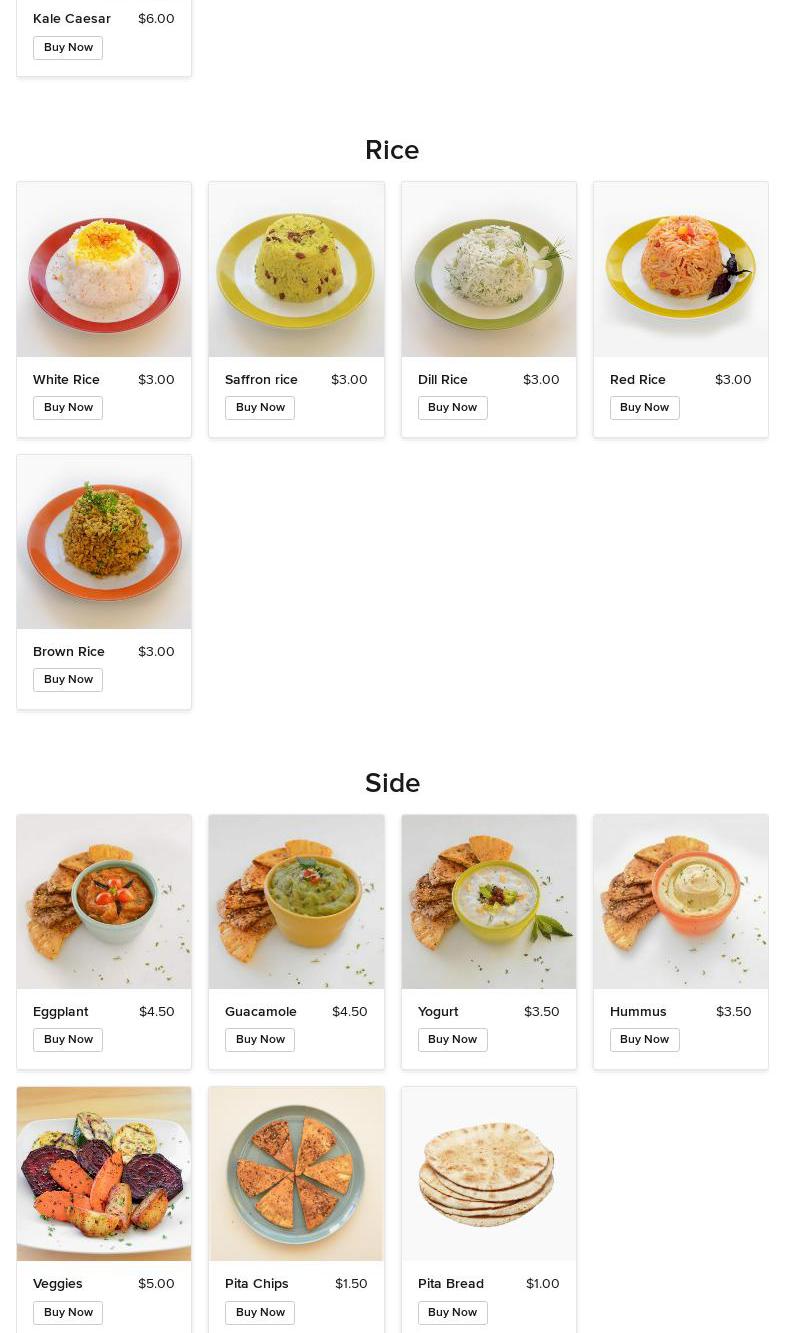Purchase Veggies with Buy Now
785x1333 pixels.
pyautogui.click(x=68, y=1312)
